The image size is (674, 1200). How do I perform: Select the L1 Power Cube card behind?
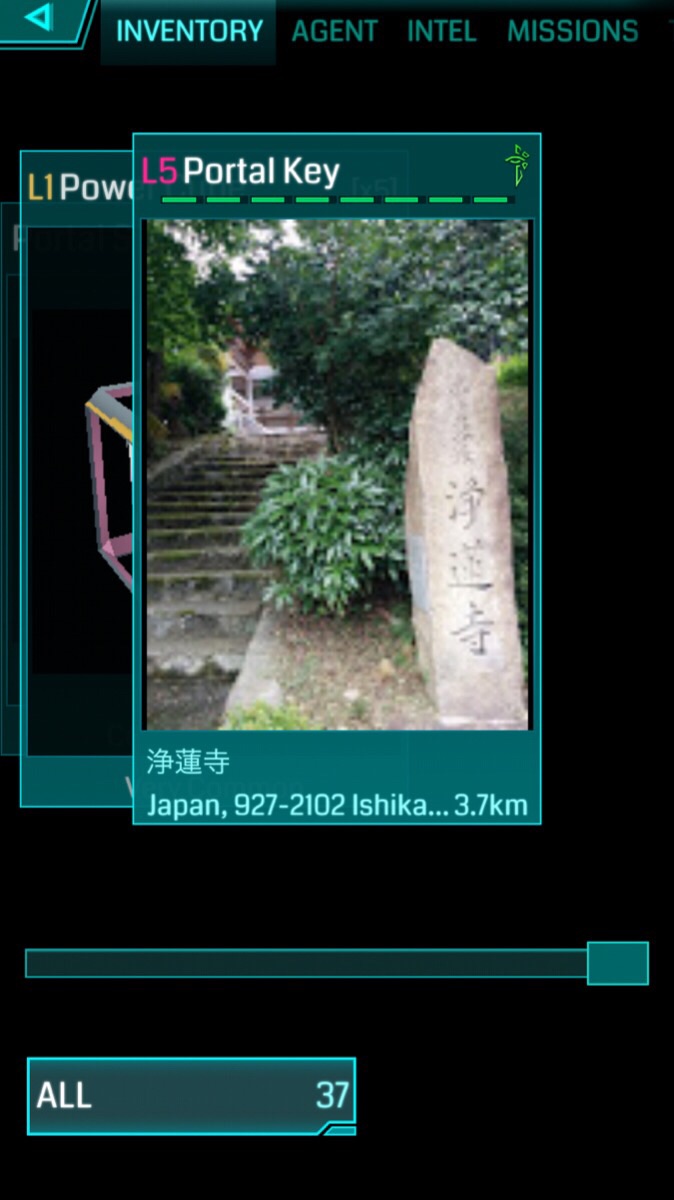click(x=76, y=480)
